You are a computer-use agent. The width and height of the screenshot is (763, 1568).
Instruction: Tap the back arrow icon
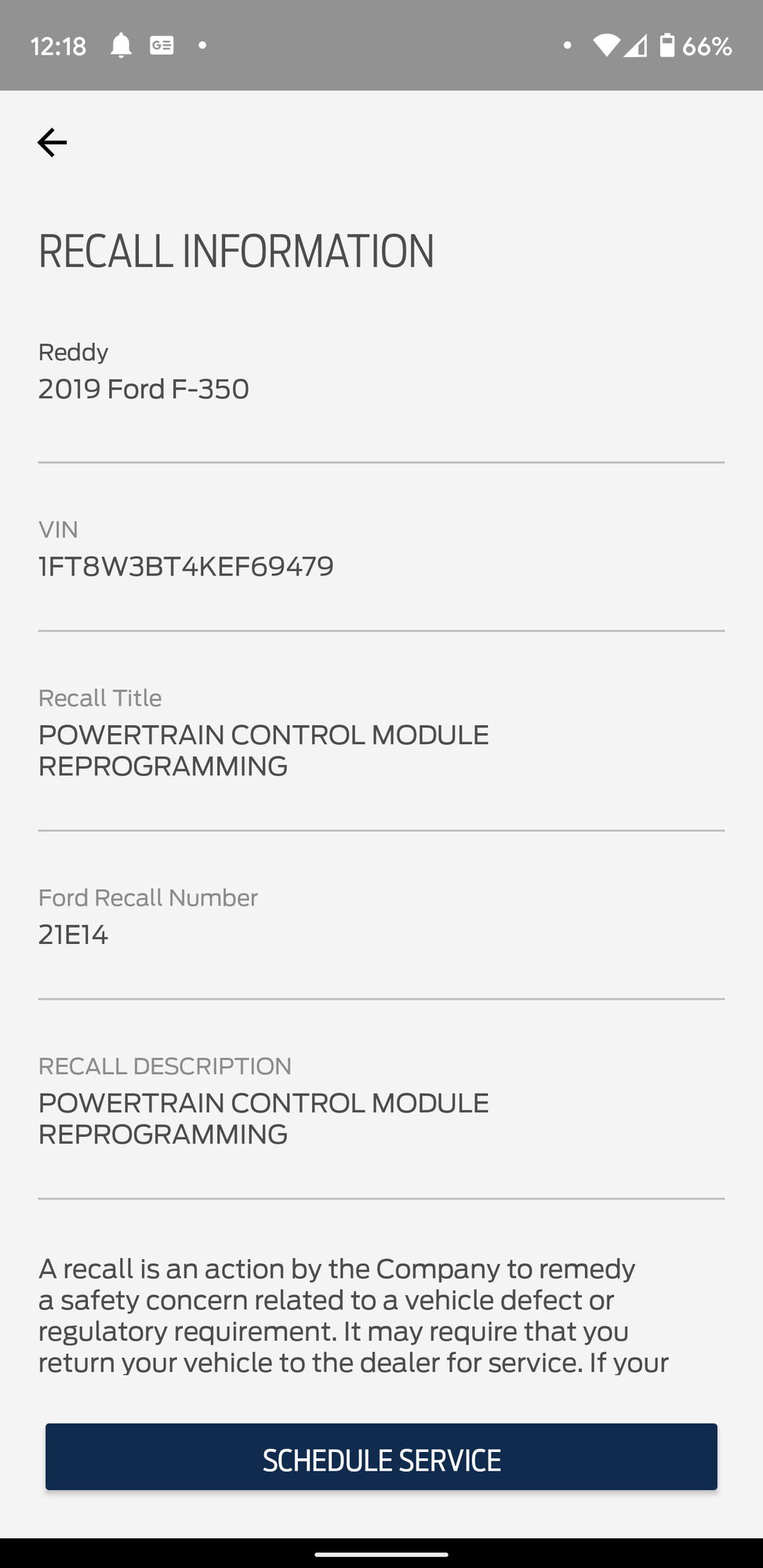[52, 142]
